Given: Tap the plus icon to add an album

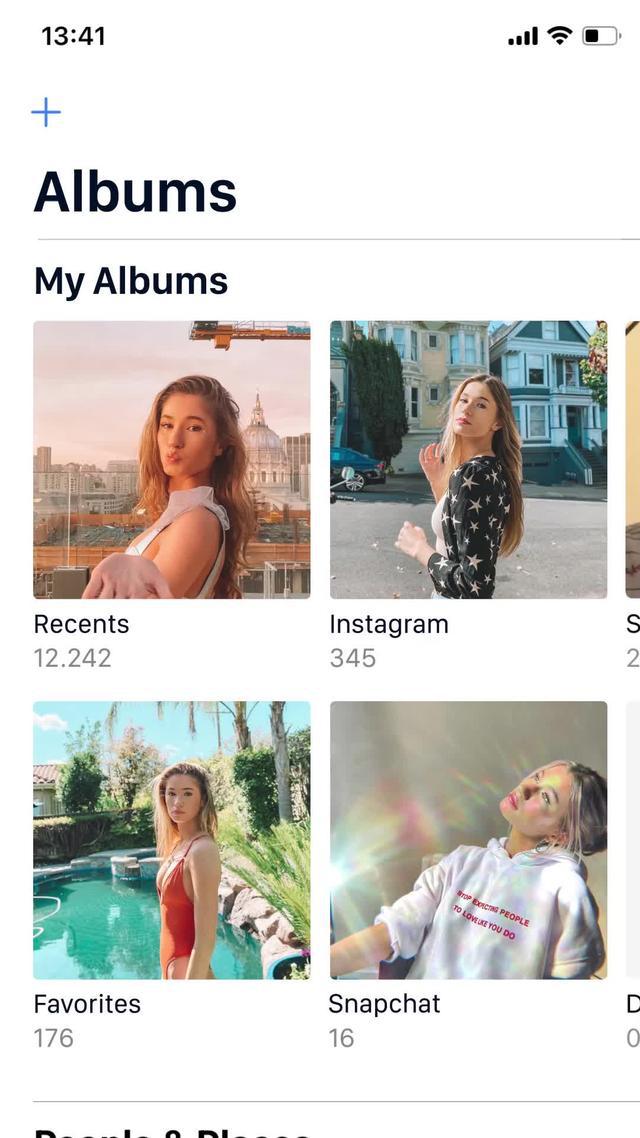Looking at the screenshot, I should [46, 112].
